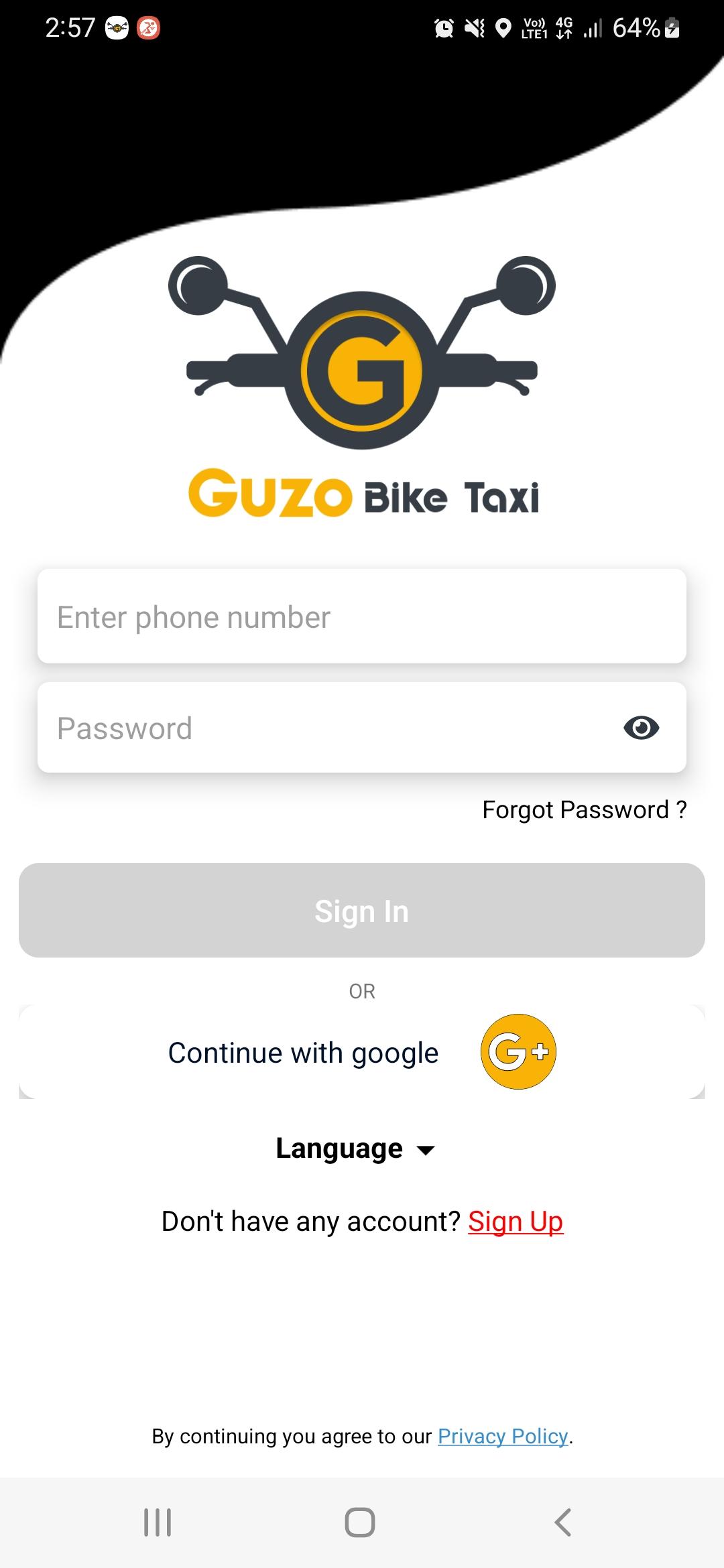Open the Sign Up link

(x=515, y=1221)
